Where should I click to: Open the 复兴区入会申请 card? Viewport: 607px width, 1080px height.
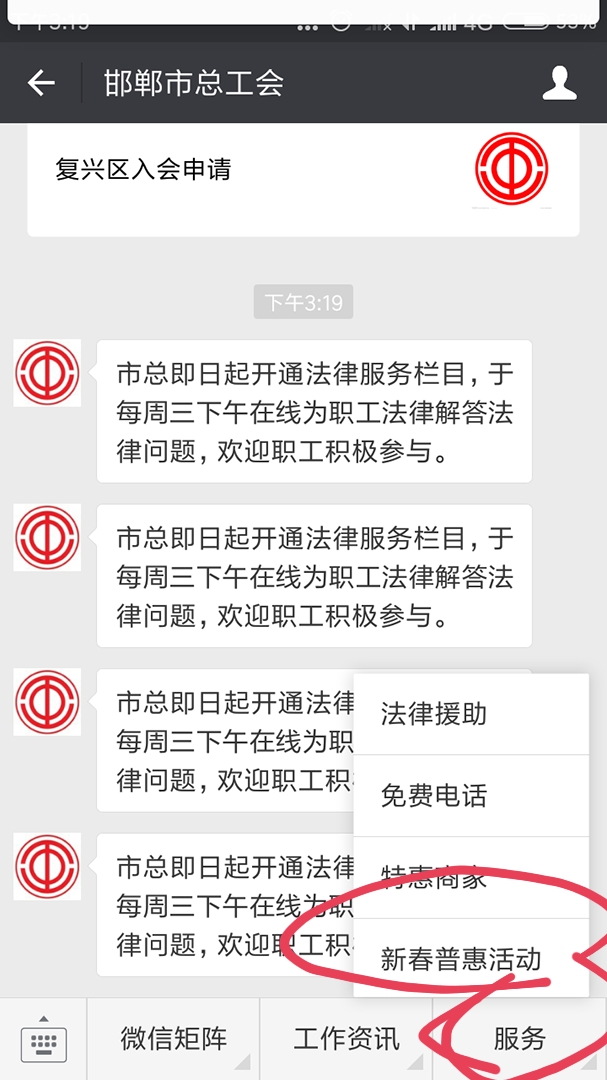pos(303,179)
